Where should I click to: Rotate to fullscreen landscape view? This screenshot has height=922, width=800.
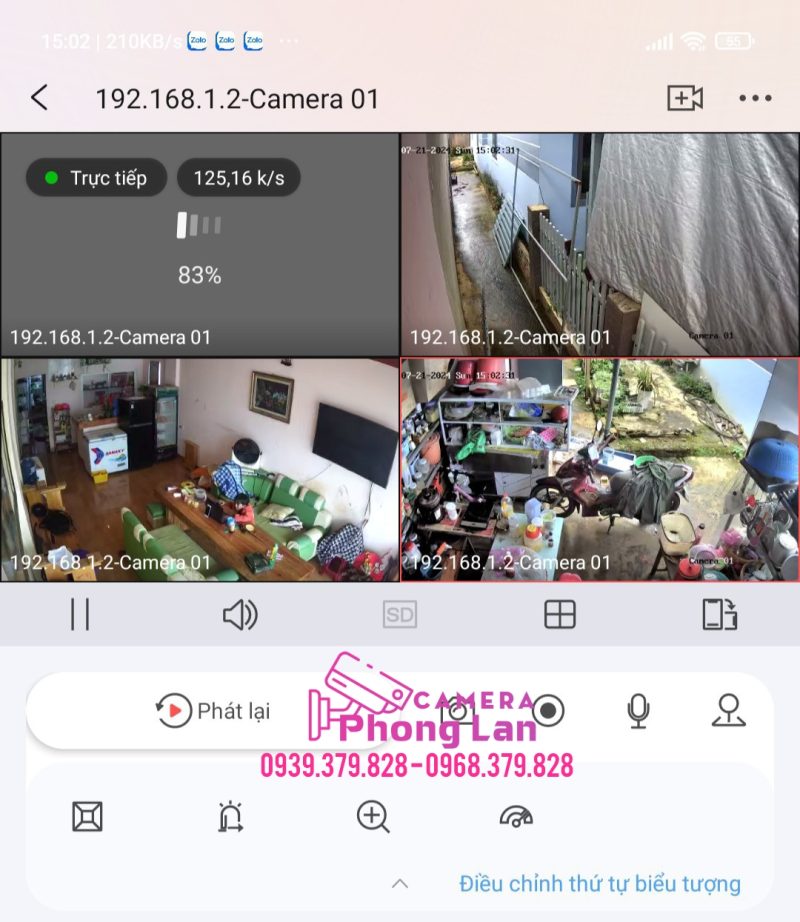click(720, 614)
